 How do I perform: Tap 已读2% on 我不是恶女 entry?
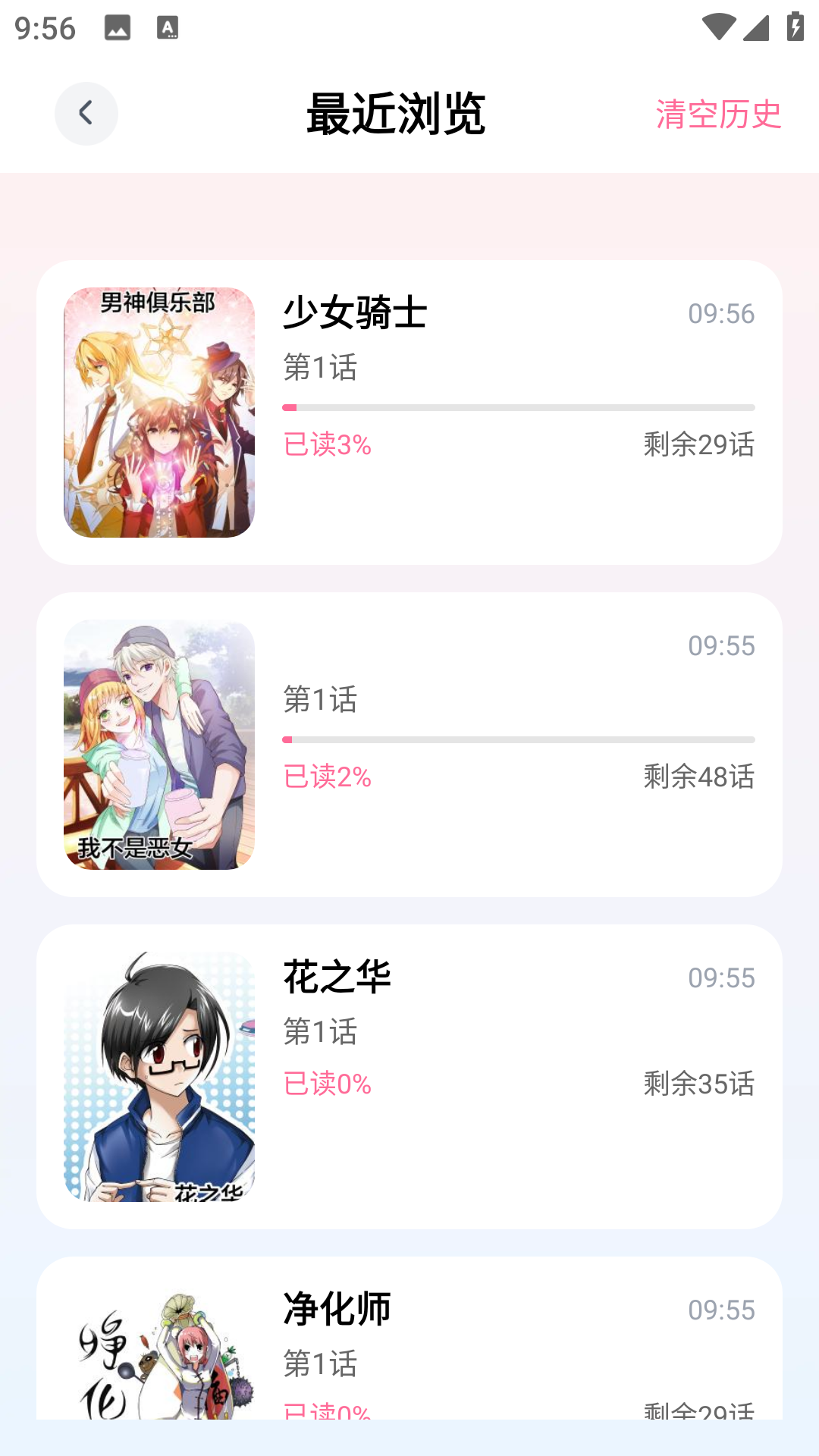tap(328, 777)
